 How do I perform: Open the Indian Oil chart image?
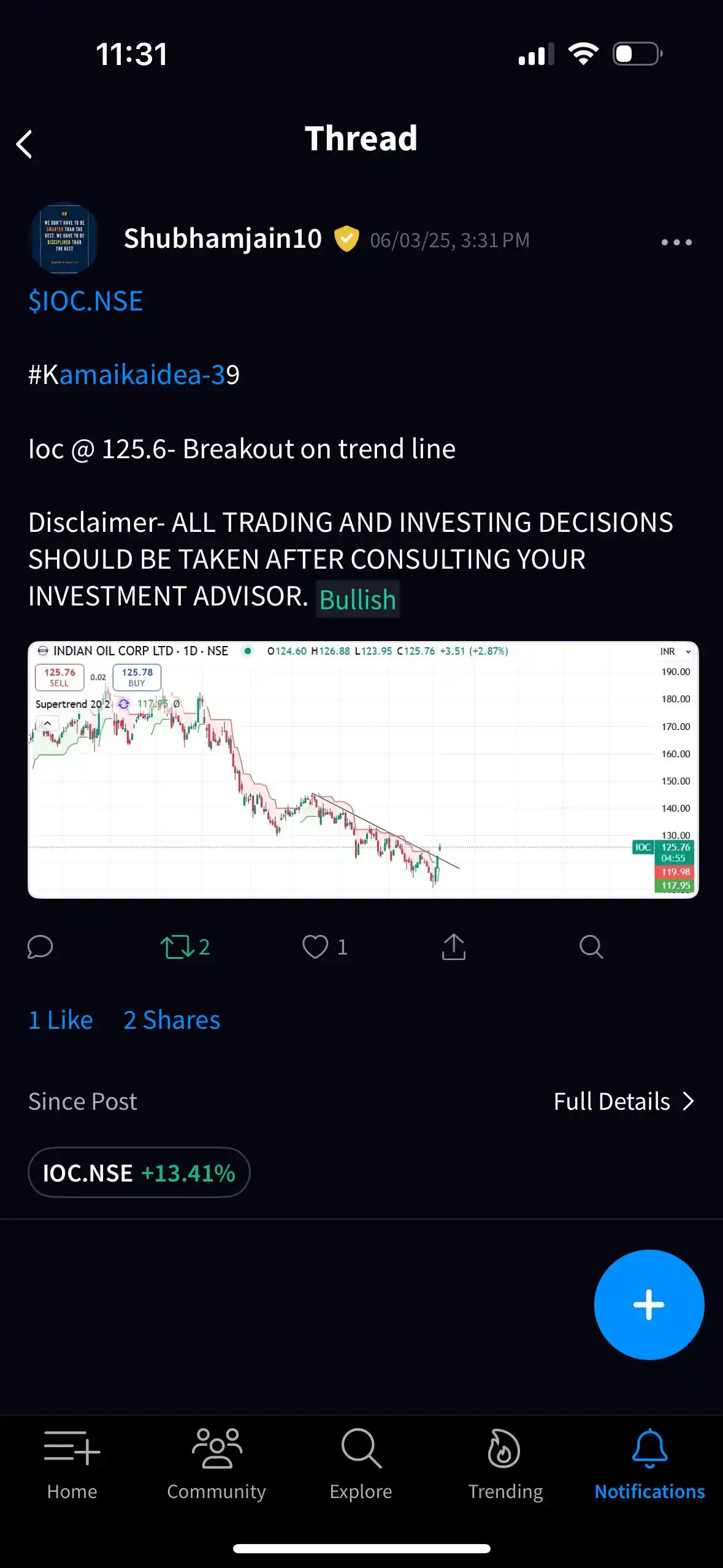click(362, 769)
